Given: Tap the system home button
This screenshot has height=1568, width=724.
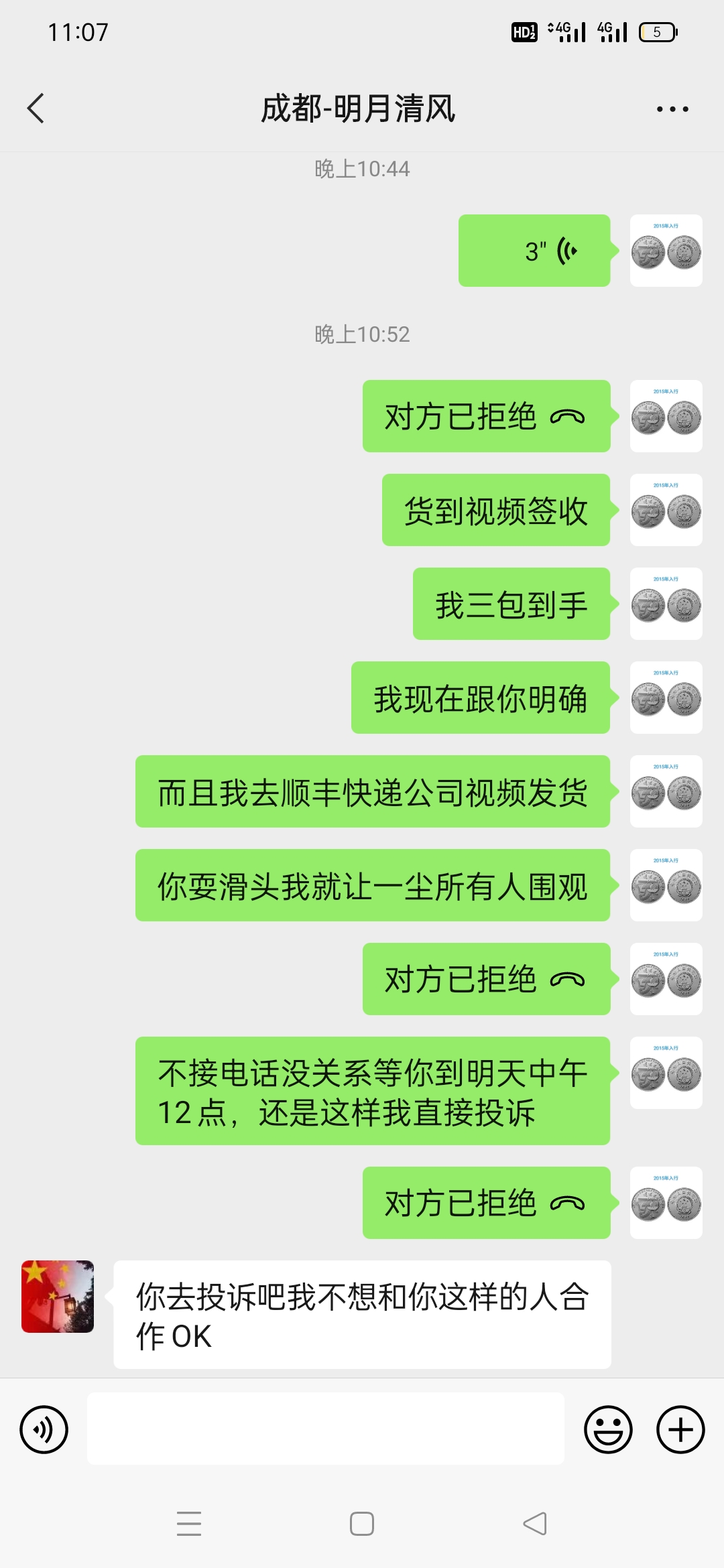Looking at the screenshot, I should pyautogui.click(x=362, y=1524).
